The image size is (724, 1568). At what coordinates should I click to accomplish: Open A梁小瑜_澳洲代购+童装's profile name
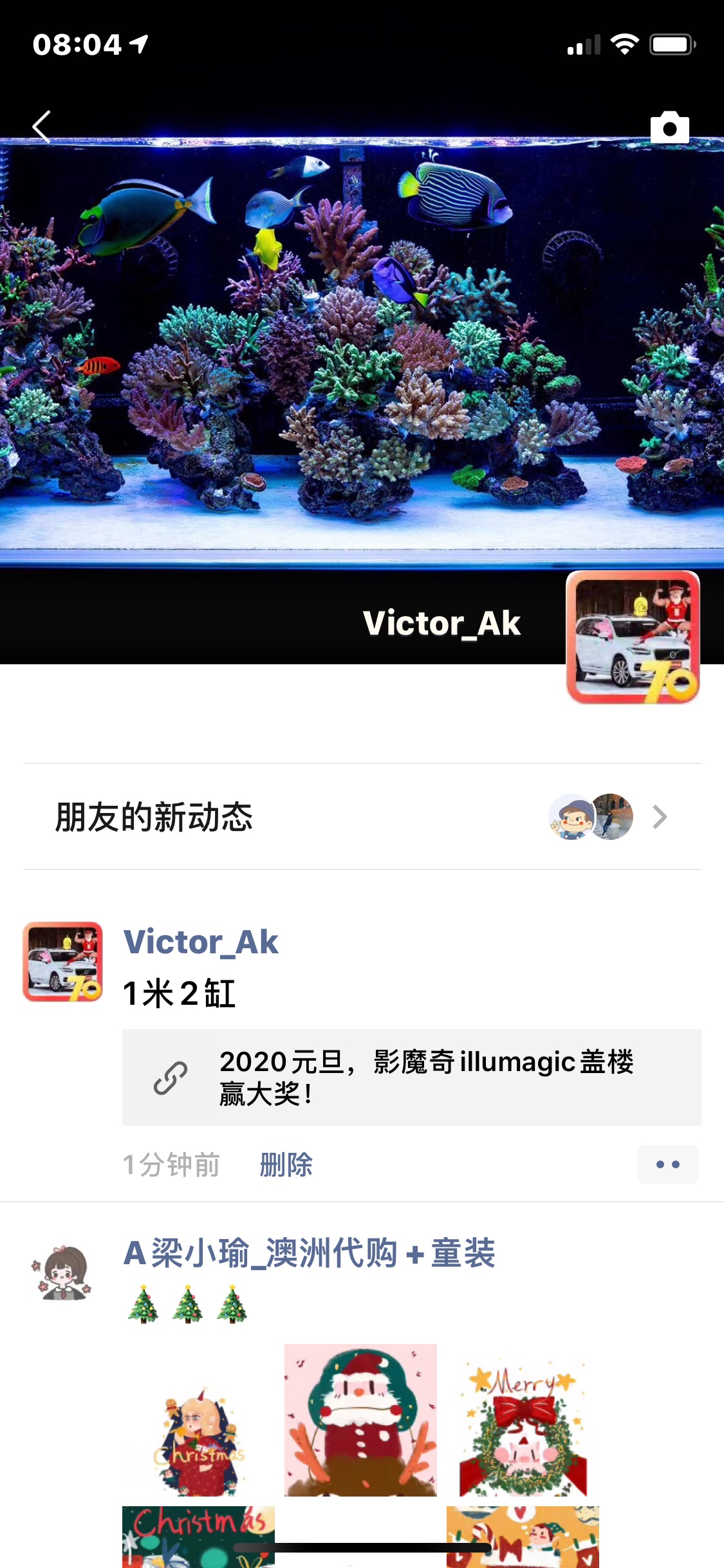point(309,1253)
